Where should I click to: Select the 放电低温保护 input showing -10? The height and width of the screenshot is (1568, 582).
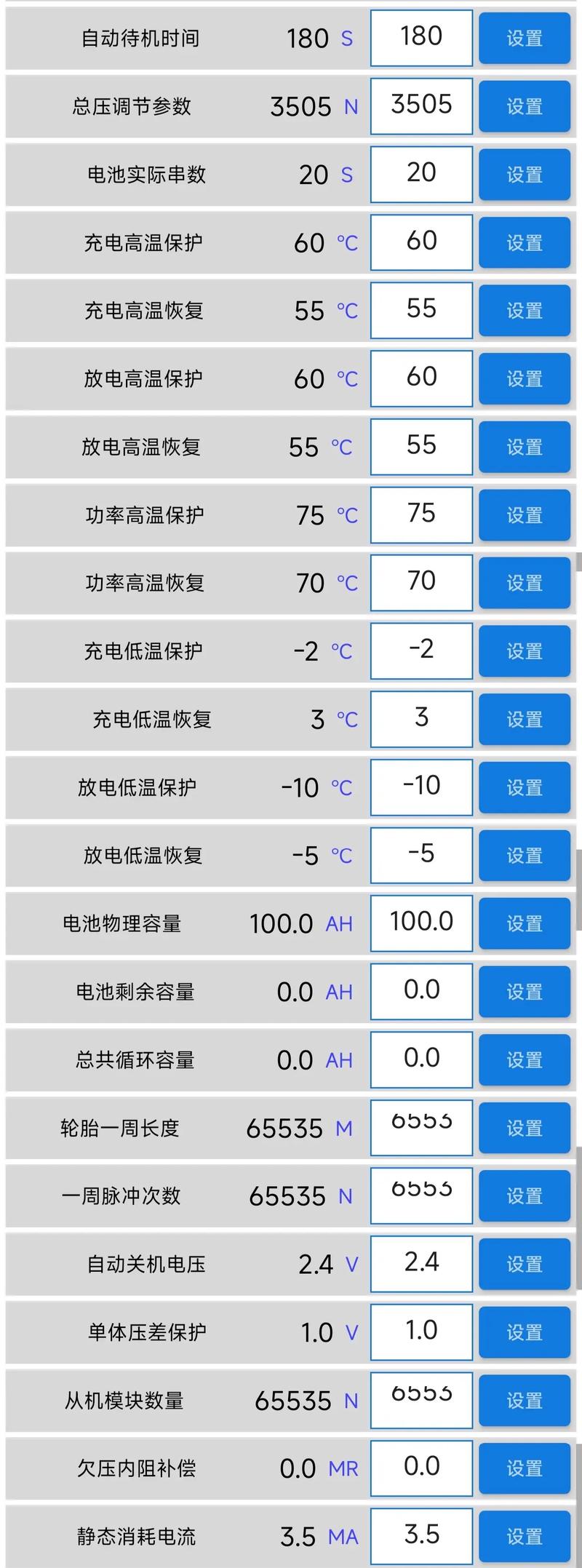point(420,787)
